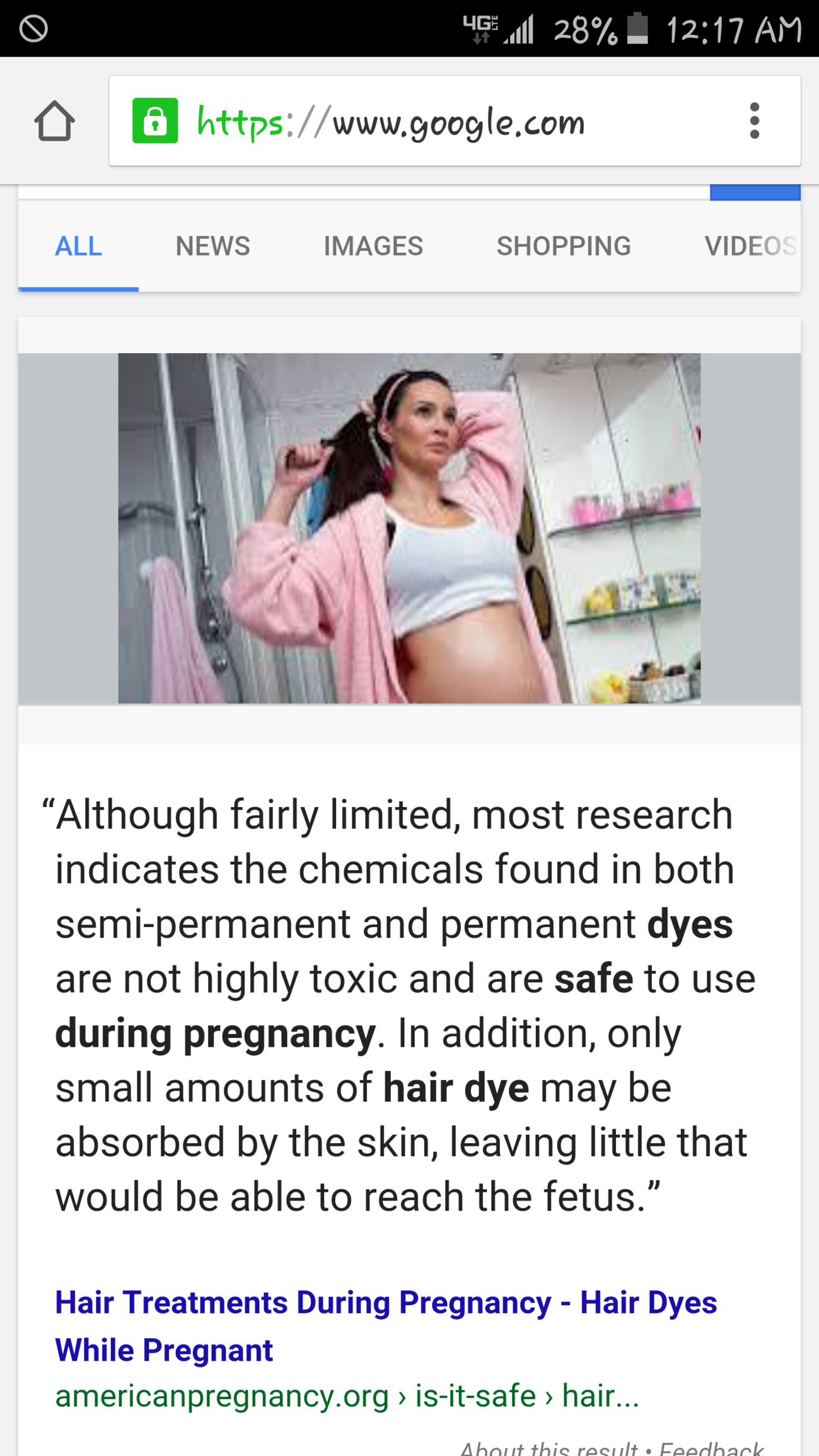Viewport: 819px width, 1456px height.
Task: Open About this result
Action: [x=549, y=1448]
